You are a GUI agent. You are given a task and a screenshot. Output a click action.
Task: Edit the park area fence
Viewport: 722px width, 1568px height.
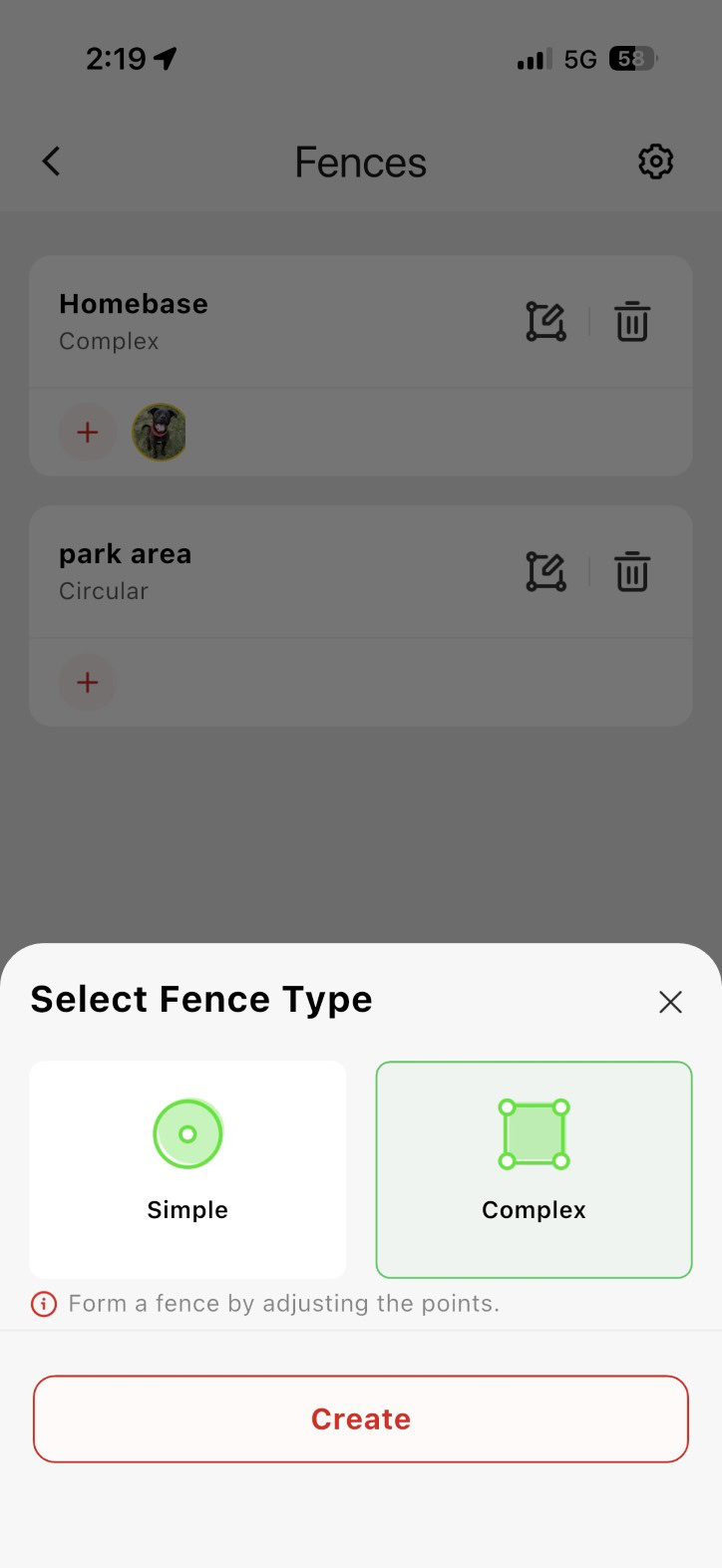[x=545, y=572]
